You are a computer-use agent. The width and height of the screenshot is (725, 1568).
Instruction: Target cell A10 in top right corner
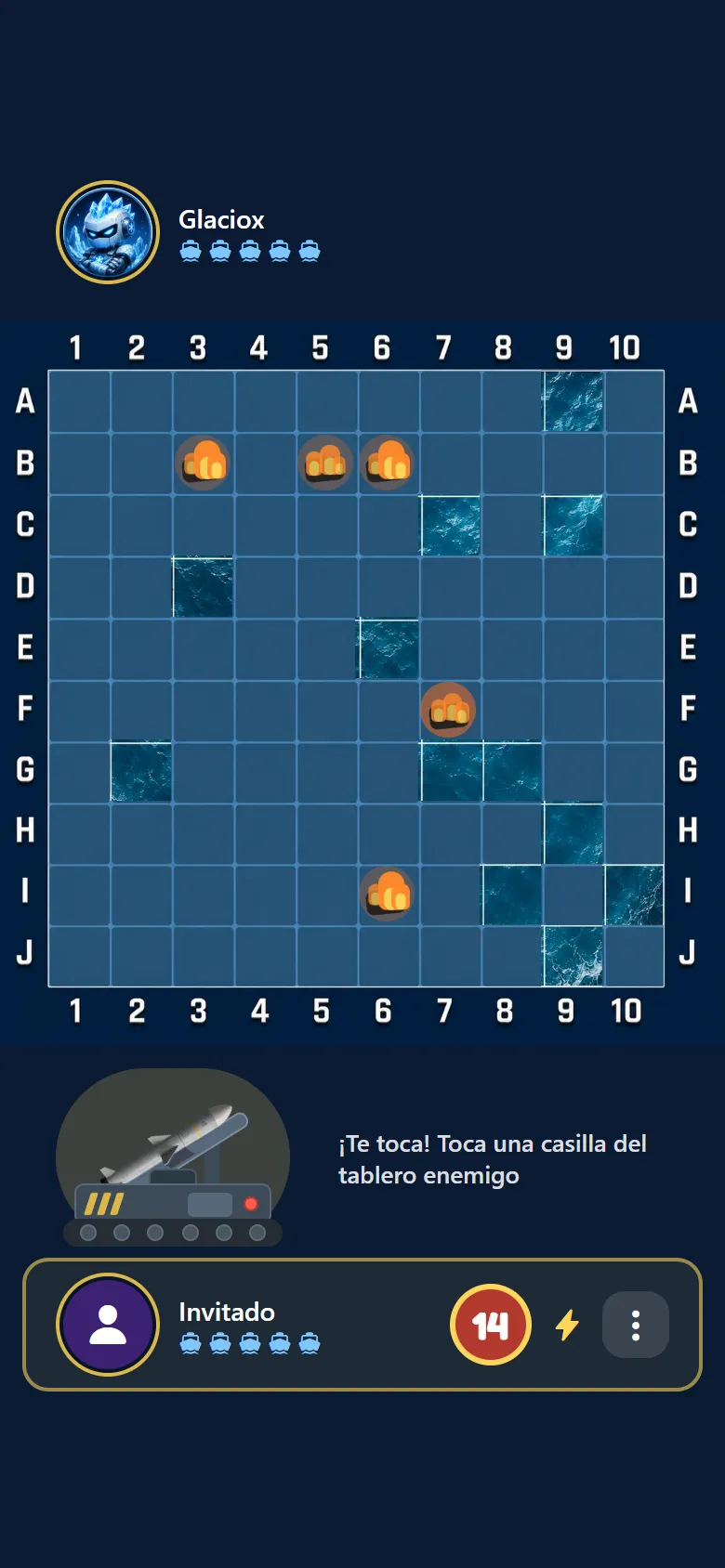[x=635, y=402]
